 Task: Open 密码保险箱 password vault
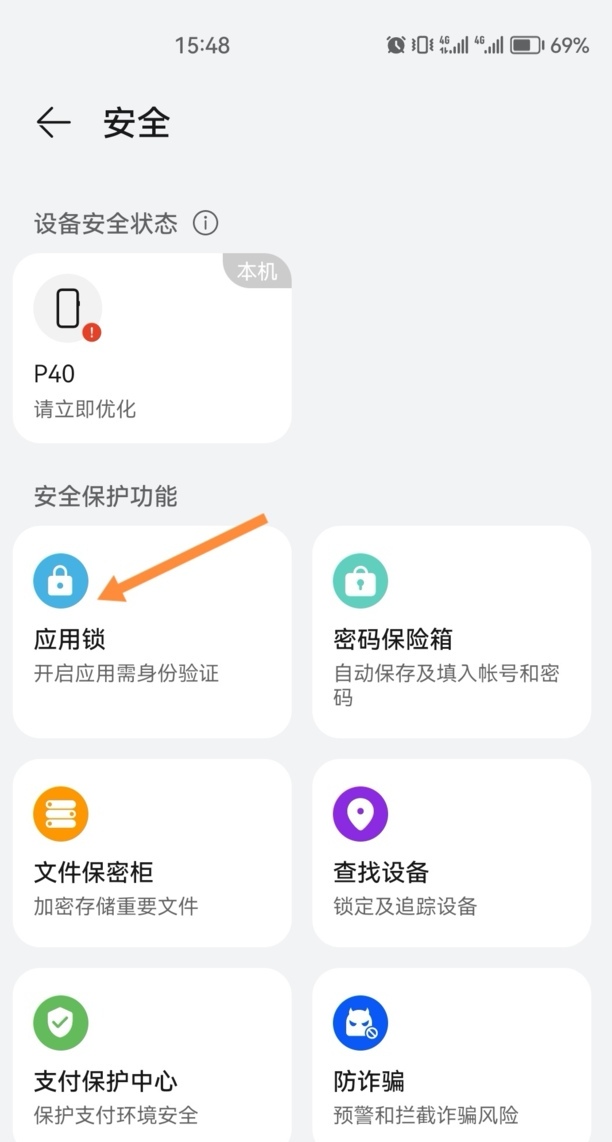(x=451, y=632)
